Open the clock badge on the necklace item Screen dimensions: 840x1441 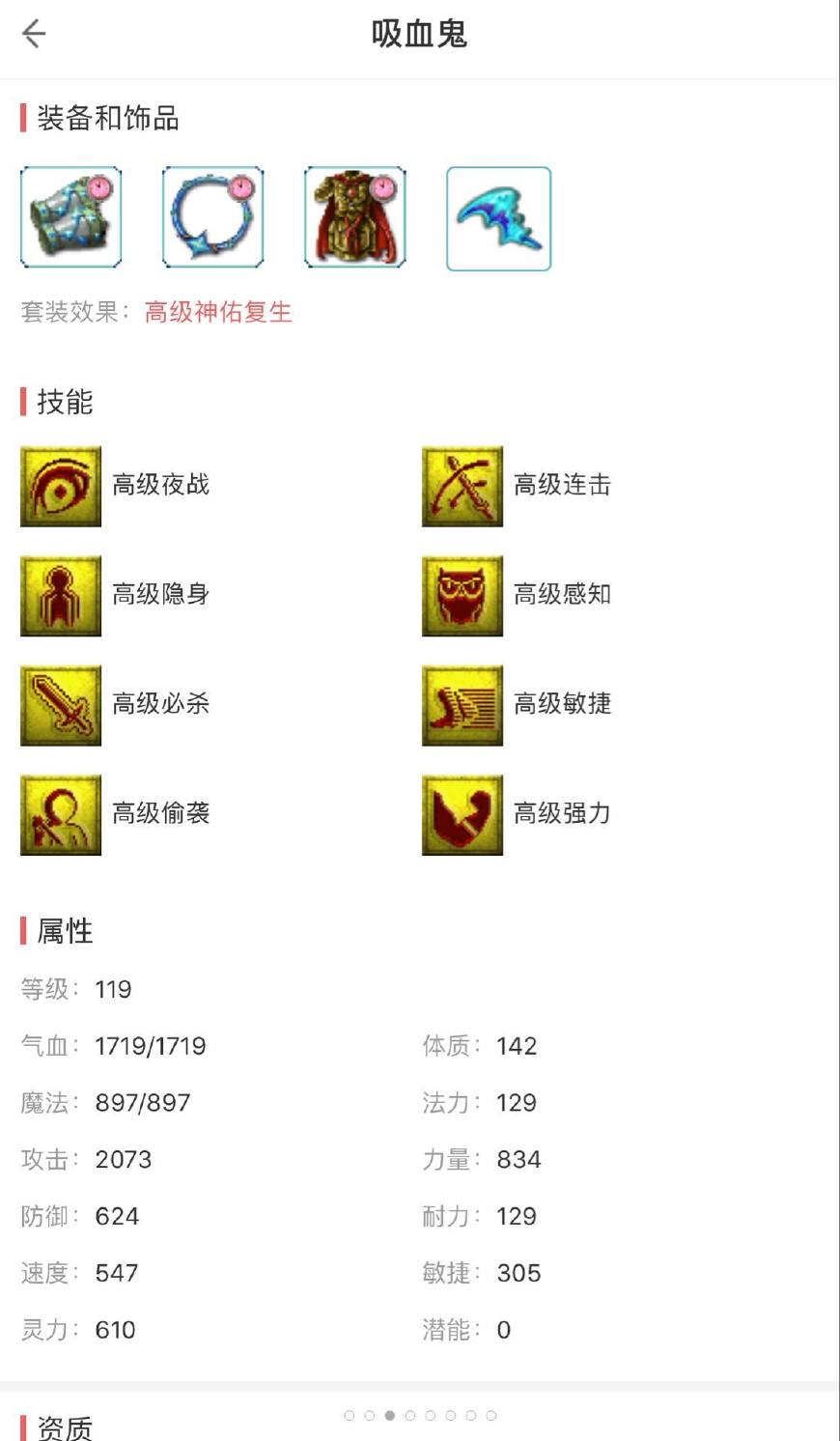point(243,186)
